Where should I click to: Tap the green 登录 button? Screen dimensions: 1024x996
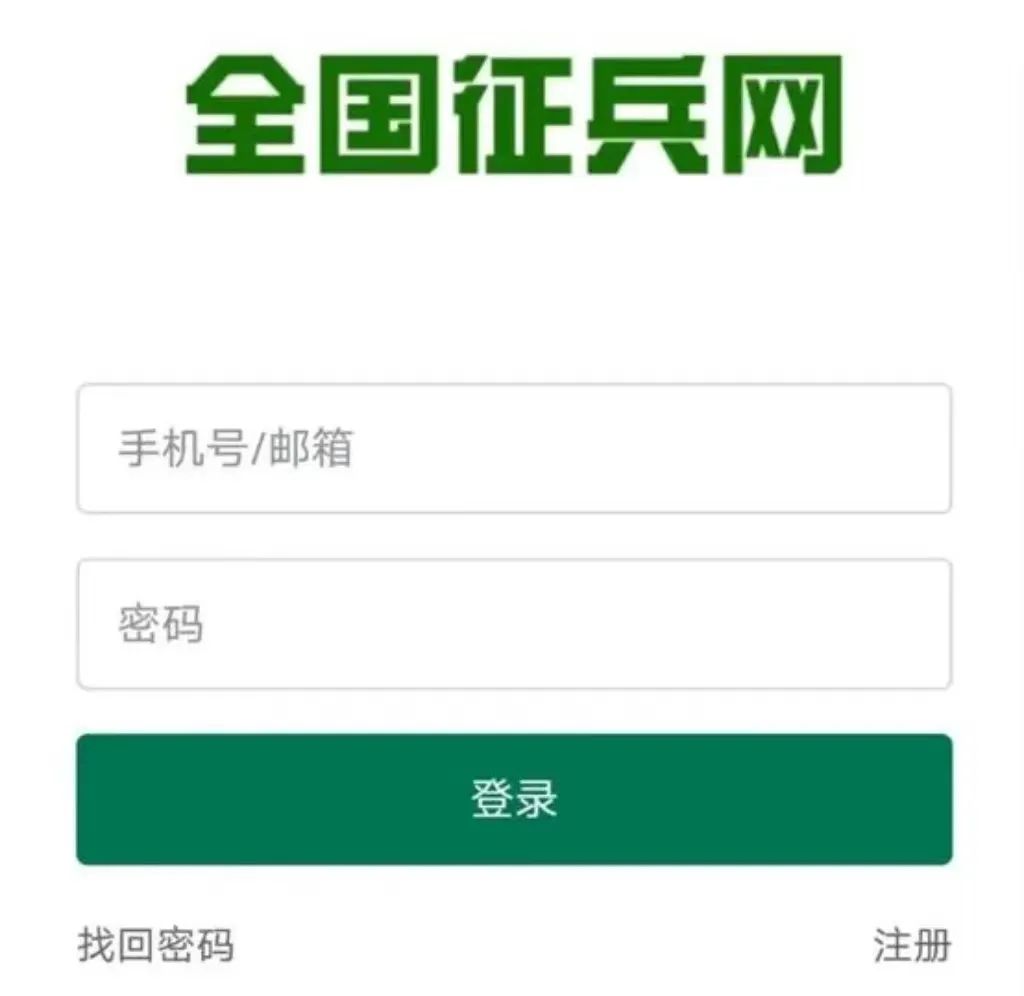click(x=513, y=799)
